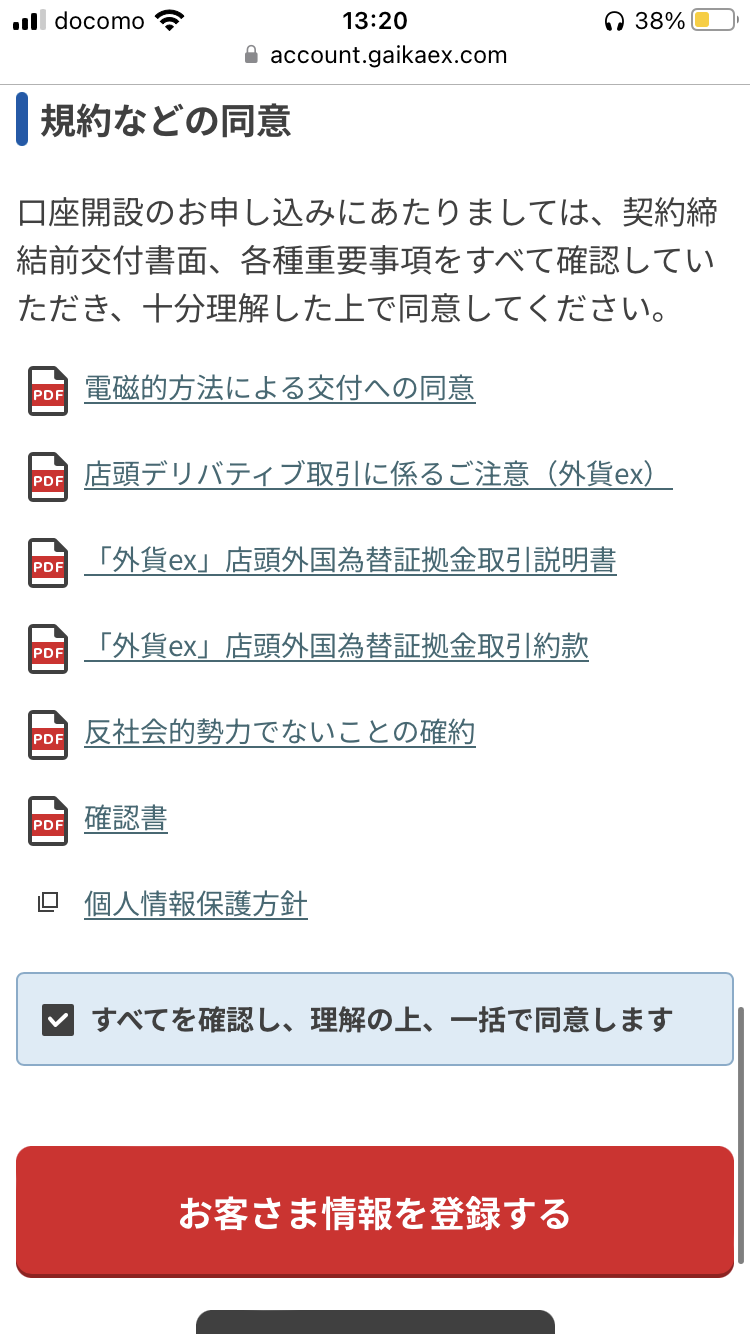Click the PDF icon for 店頭デリバティブ取引に係るご注意
The height and width of the screenshot is (1334, 750).
tap(47, 478)
